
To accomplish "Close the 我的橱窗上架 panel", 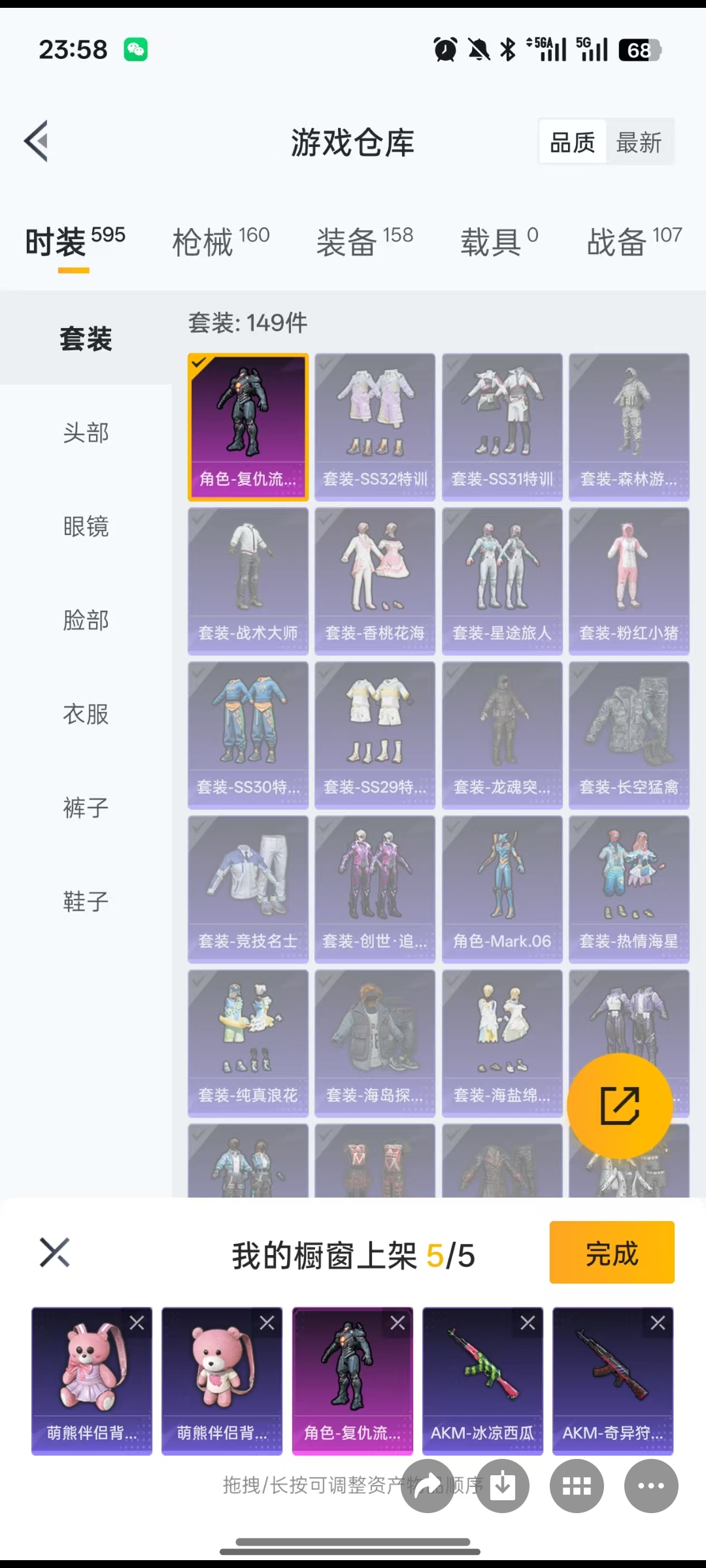I will 55,1252.
